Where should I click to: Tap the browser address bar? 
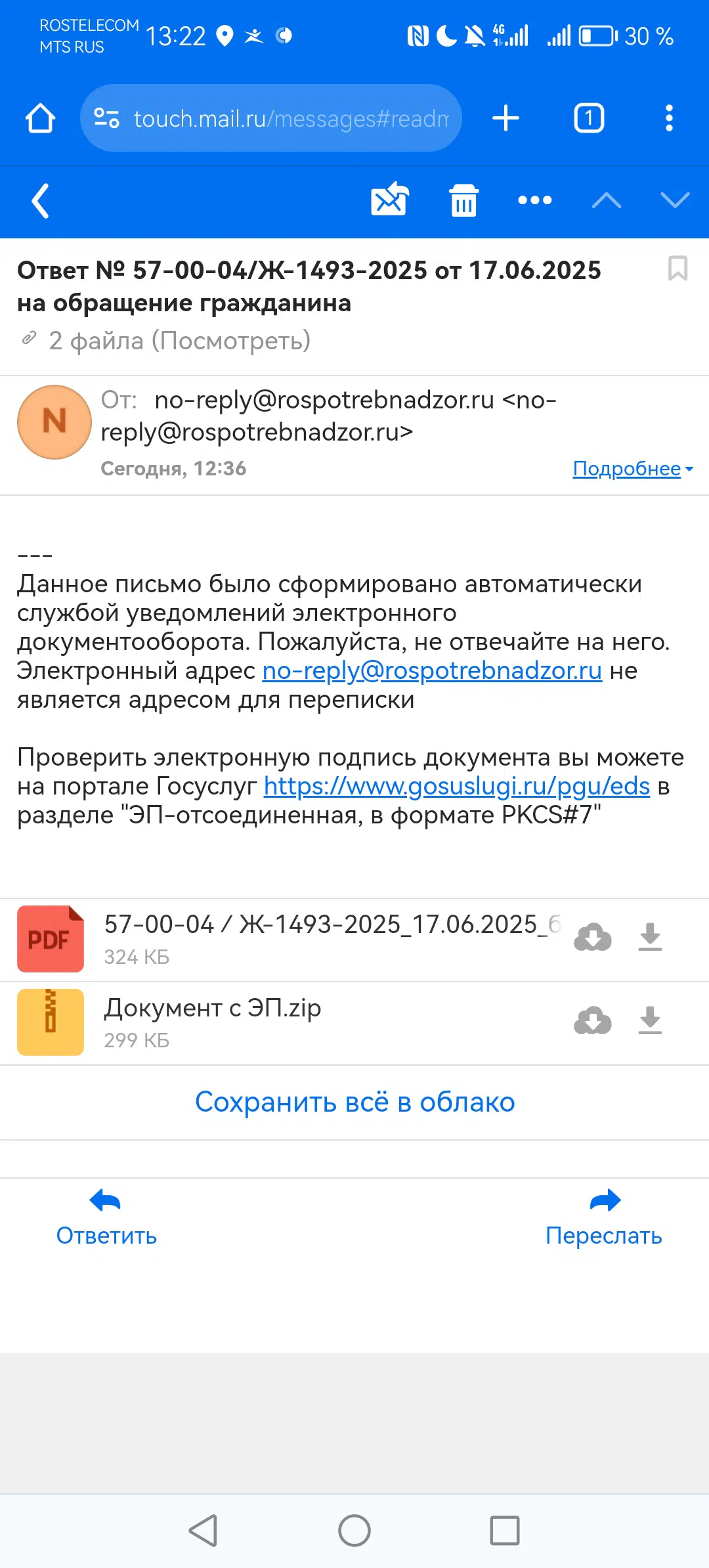[271, 118]
